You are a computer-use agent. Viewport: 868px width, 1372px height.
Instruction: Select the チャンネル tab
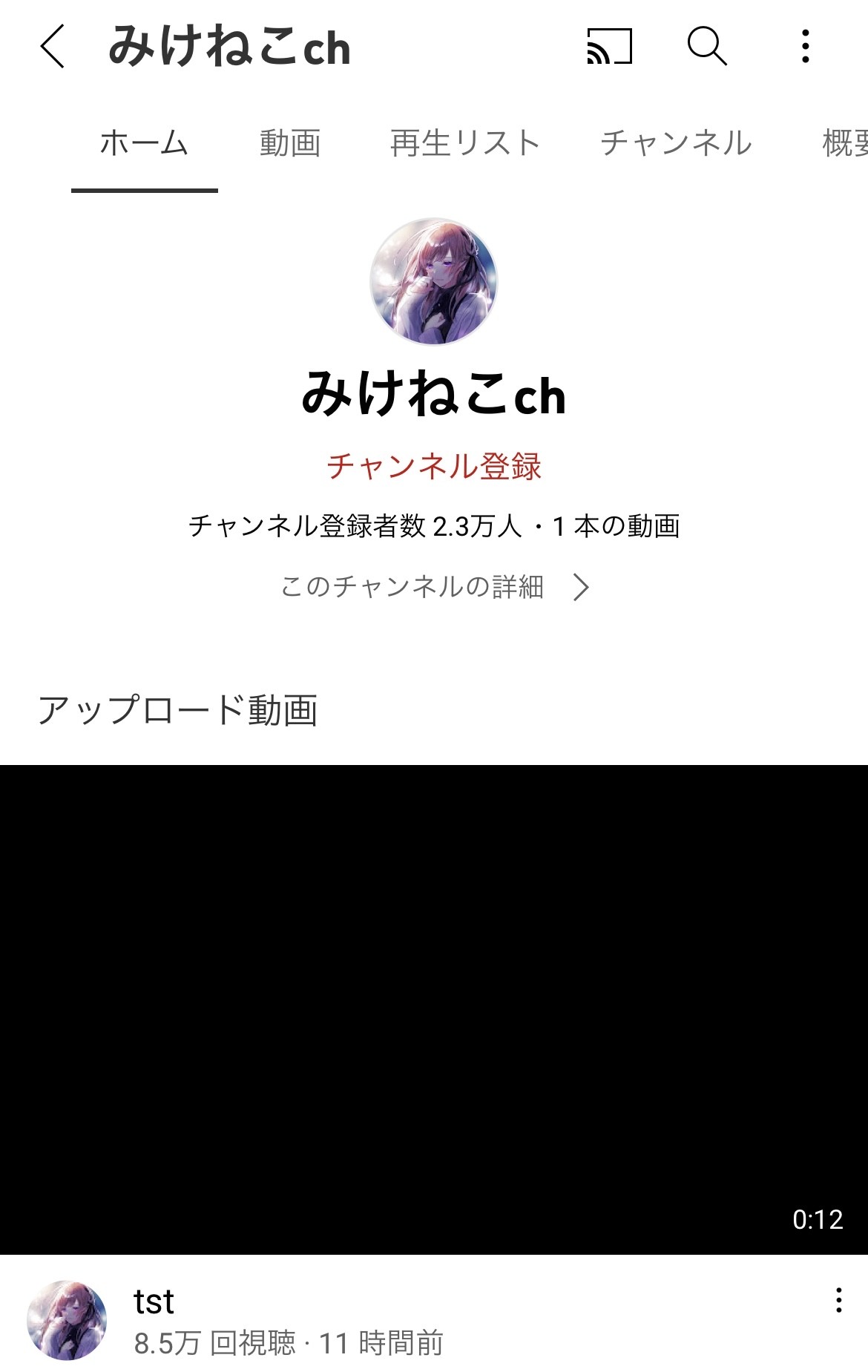click(x=676, y=143)
